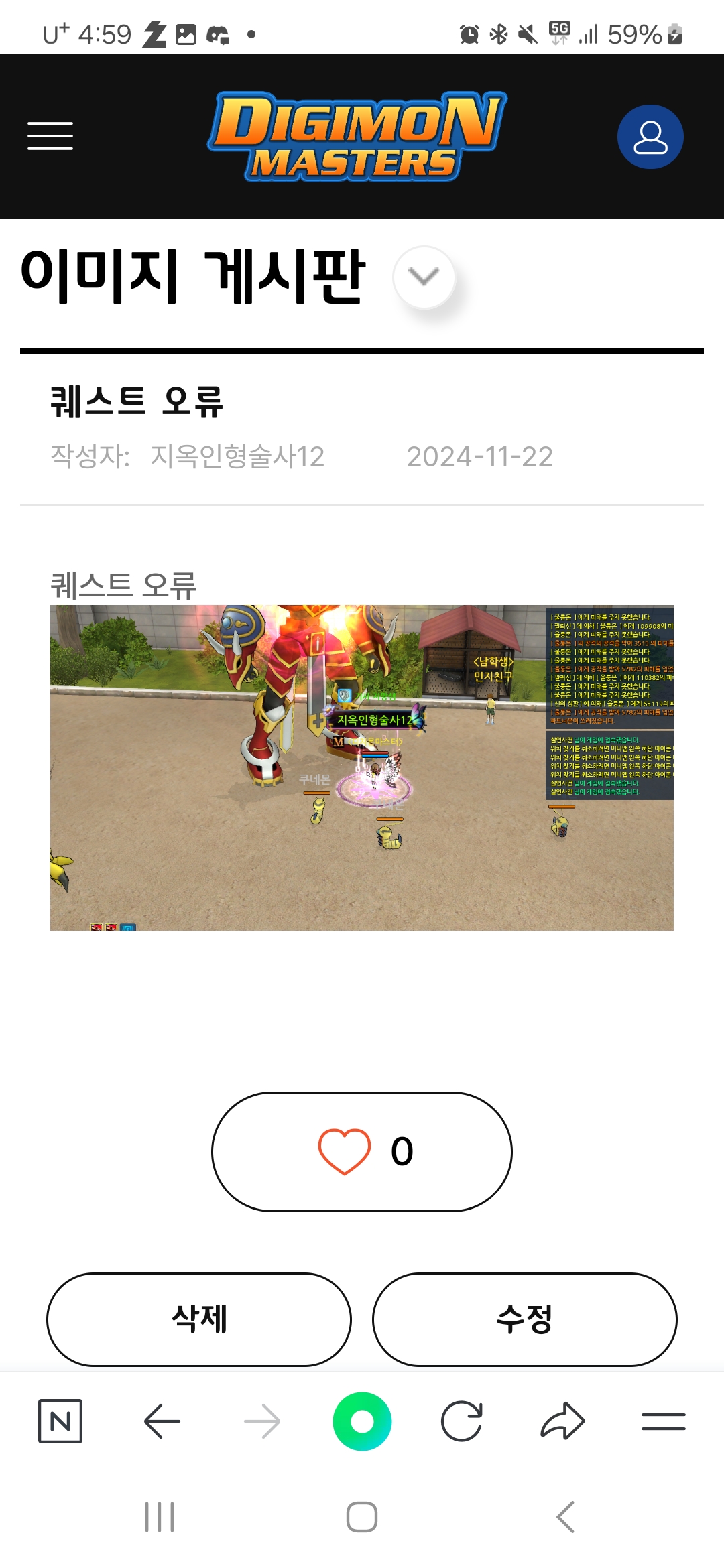This screenshot has width=724, height=1568.
Task: Share this page
Action: click(x=562, y=1421)
